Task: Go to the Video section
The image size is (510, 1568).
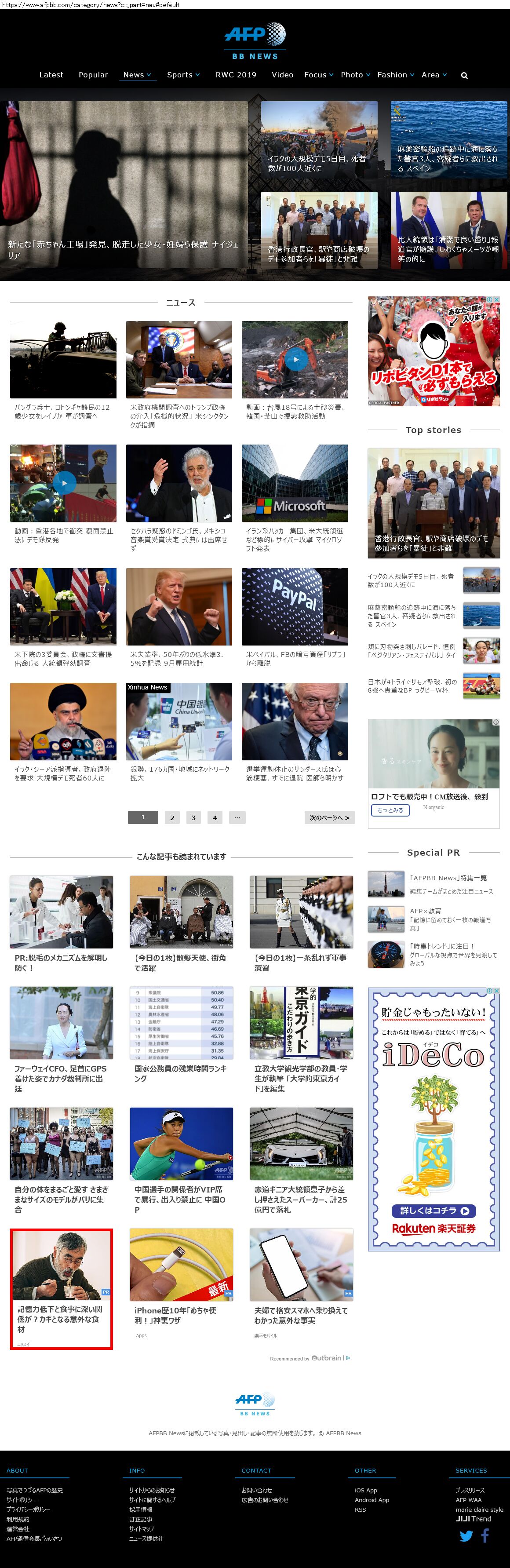Action: point(282,75)
